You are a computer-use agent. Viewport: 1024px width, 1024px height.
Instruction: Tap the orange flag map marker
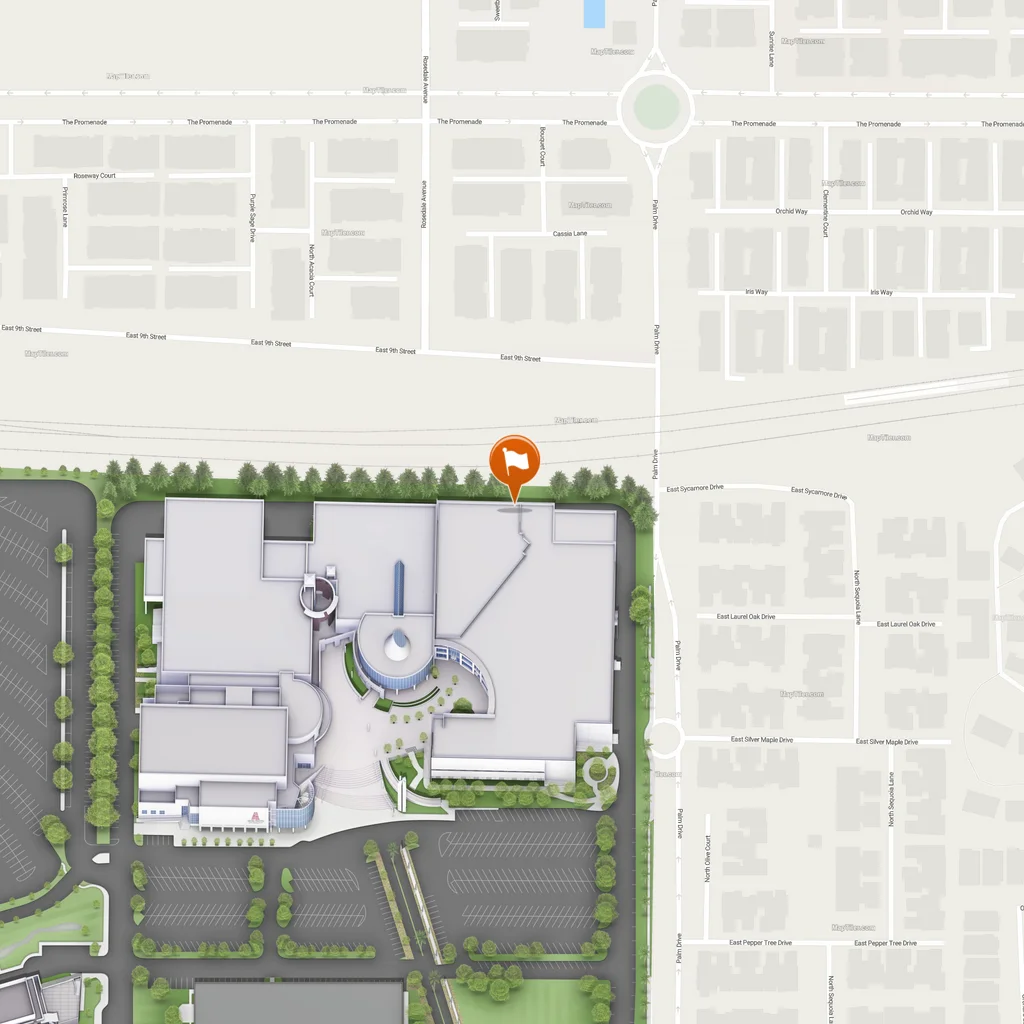pos(514,463)
